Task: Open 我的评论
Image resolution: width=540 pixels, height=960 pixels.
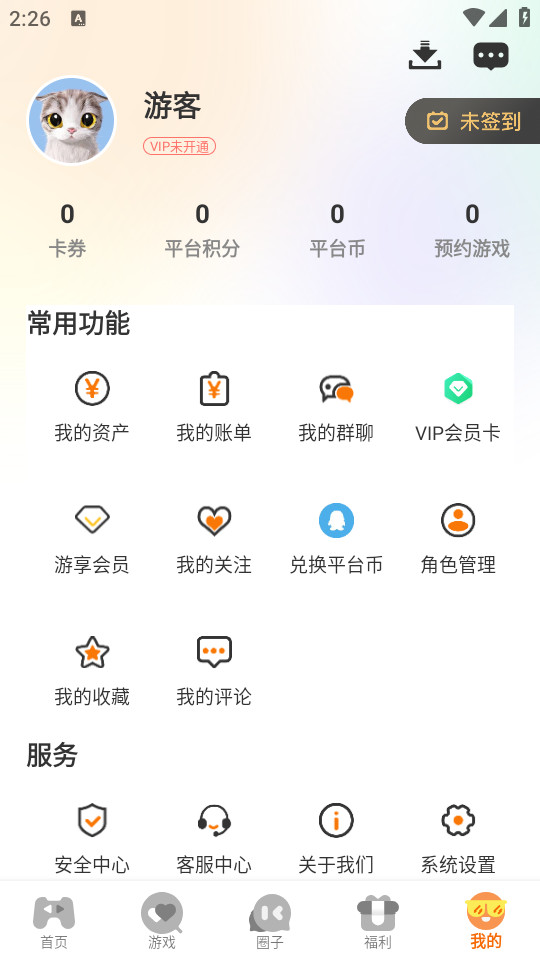Action: (x=214, y=670)
